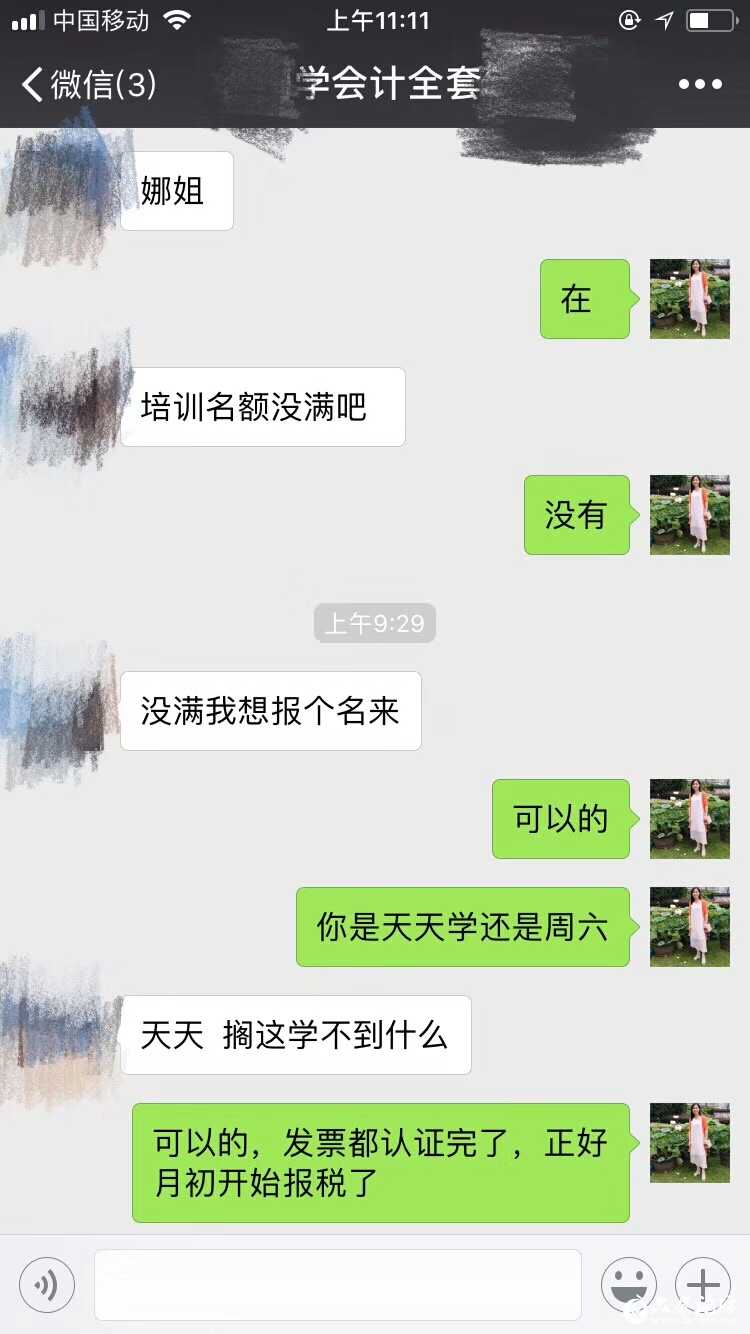Switch to voice message input

click(x=47, y=1285)
